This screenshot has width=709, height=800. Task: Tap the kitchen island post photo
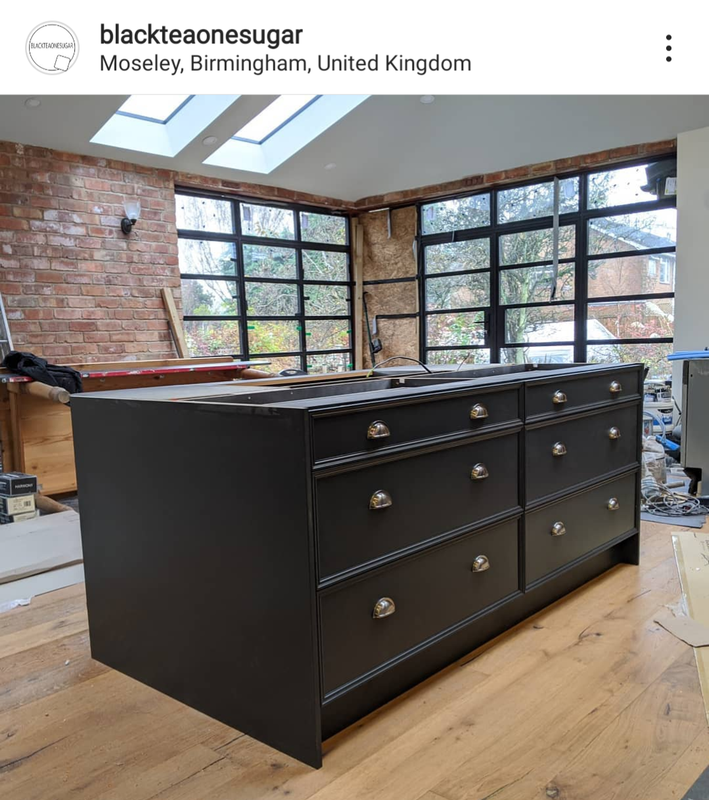354,447
